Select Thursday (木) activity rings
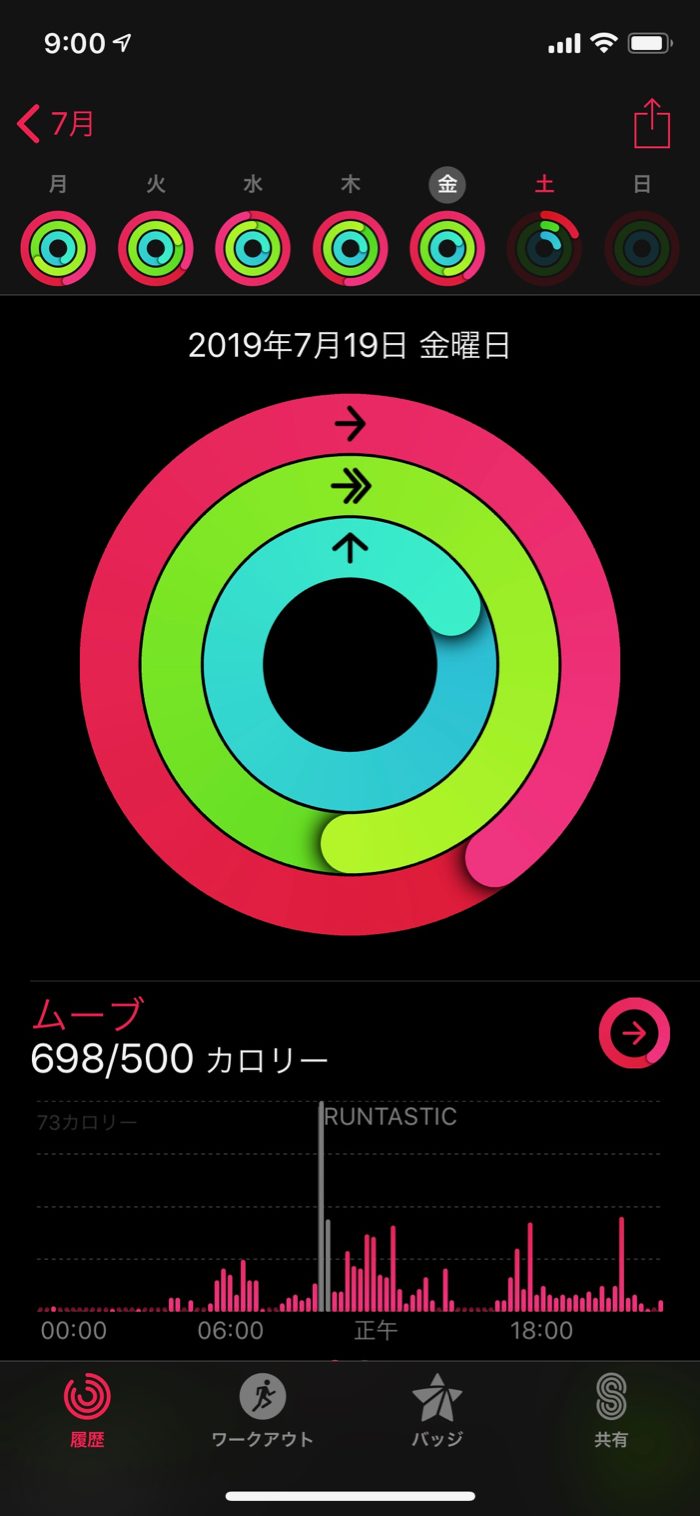The height and width of the screenshot is (1516, 700). click(x=350, y=247)
